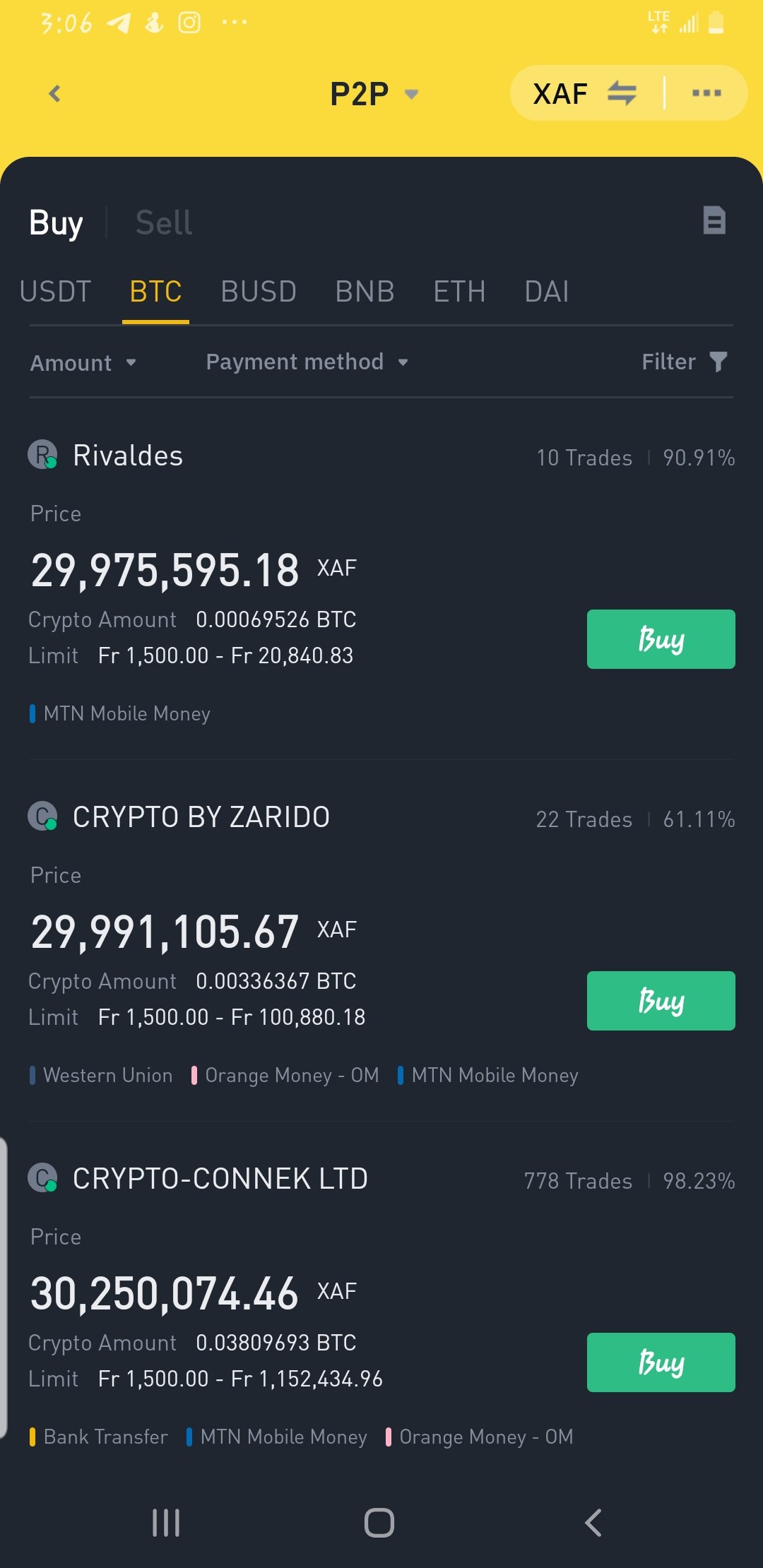Tap the back arrow in the header
763x1568 pixels.
(x=53, y=93)
